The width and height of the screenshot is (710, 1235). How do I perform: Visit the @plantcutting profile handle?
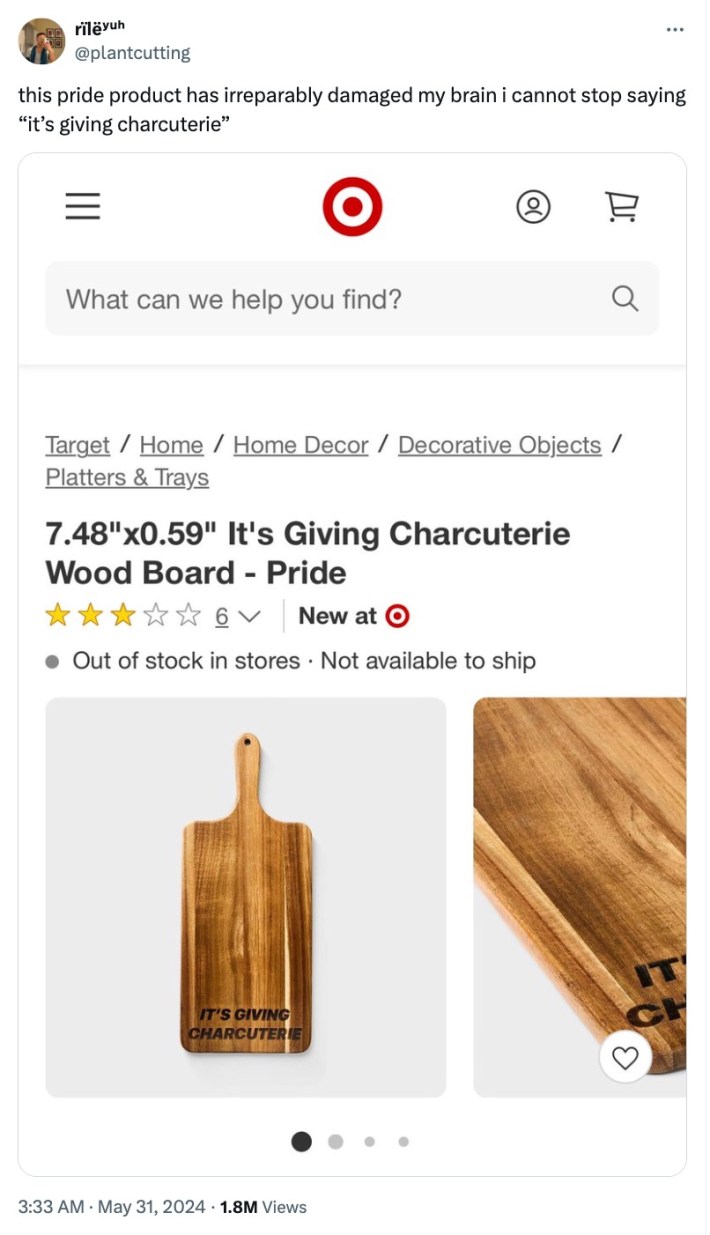[x=133, y=53]
